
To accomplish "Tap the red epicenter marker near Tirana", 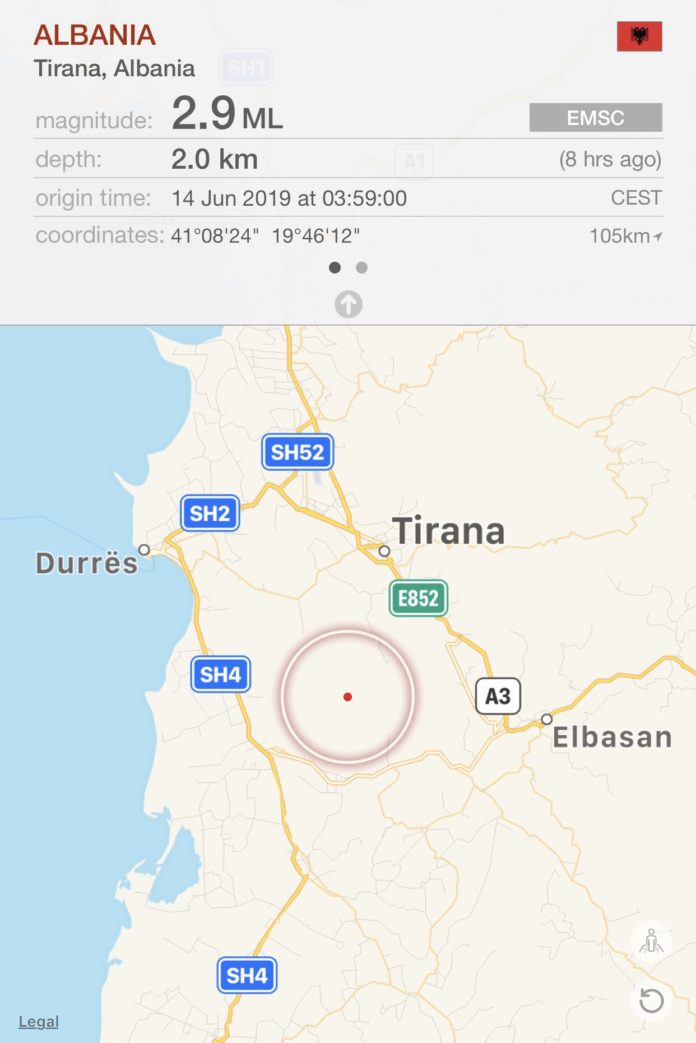I will 347,697.
